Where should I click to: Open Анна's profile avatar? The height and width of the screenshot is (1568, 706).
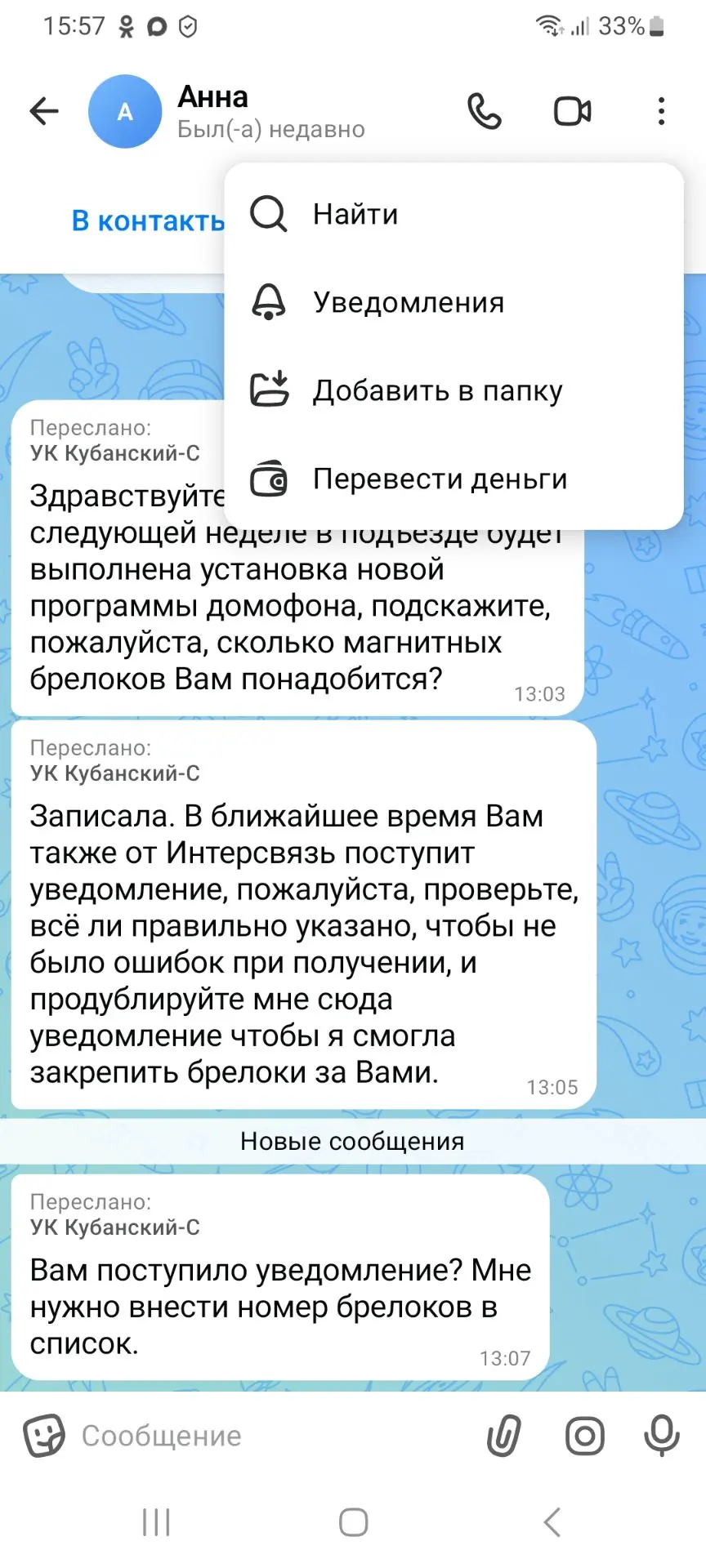[125, 111]
